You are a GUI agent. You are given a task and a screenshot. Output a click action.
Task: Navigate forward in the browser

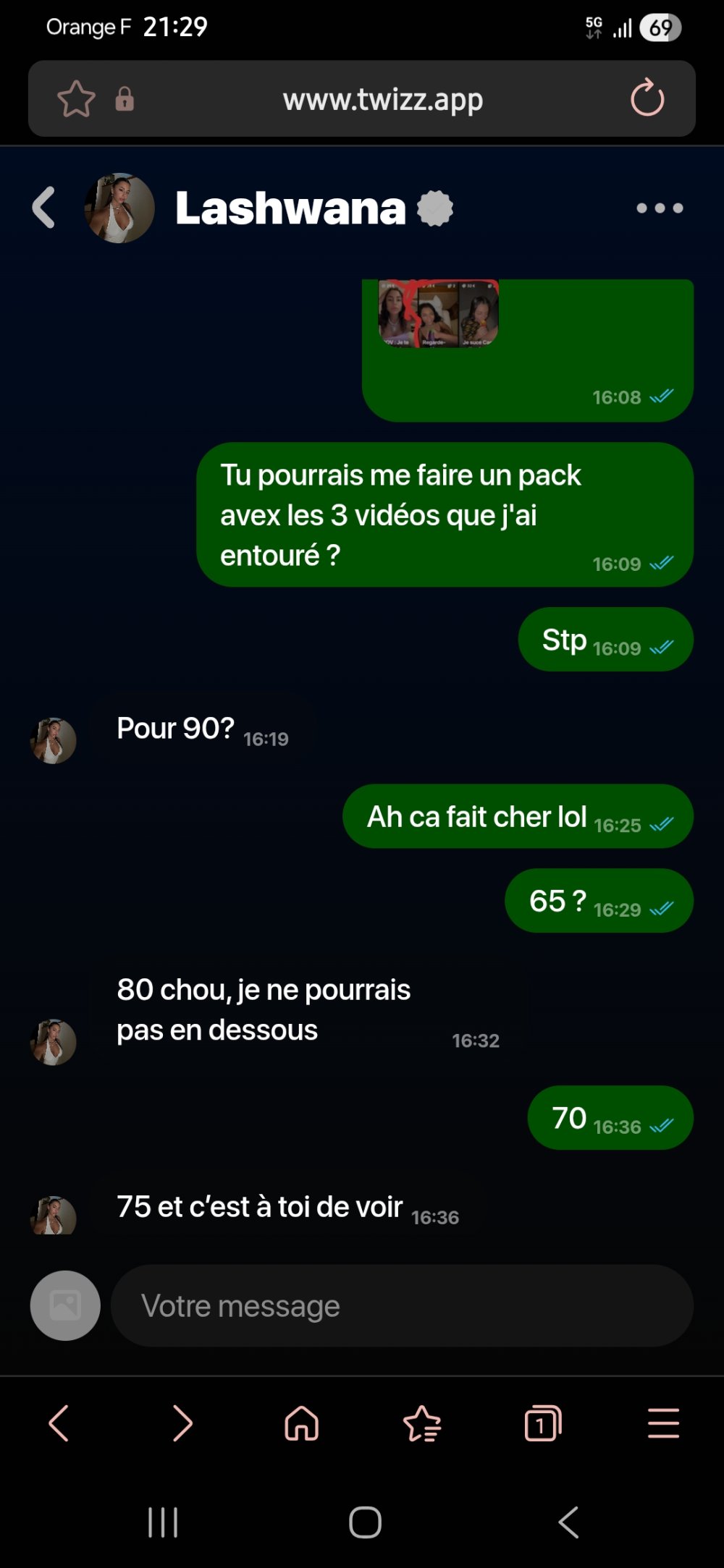click(x=182, y=1423)
